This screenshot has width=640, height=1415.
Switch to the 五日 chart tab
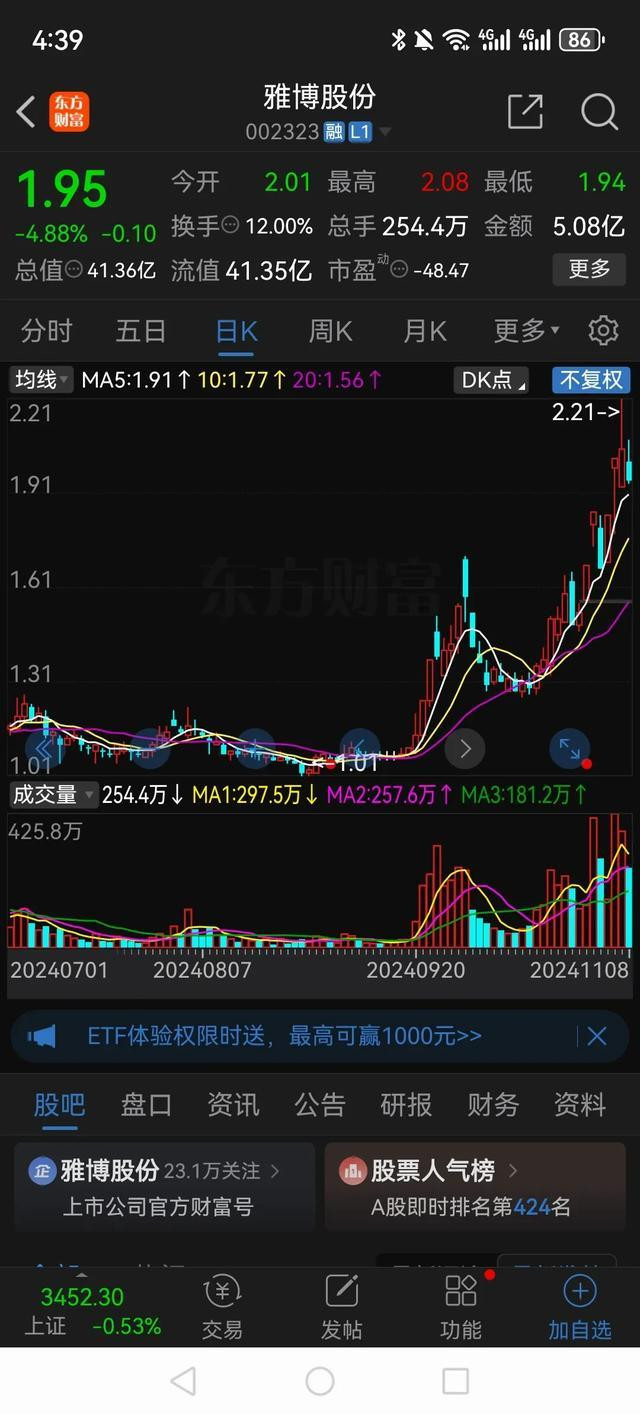(x=141, y=330)
